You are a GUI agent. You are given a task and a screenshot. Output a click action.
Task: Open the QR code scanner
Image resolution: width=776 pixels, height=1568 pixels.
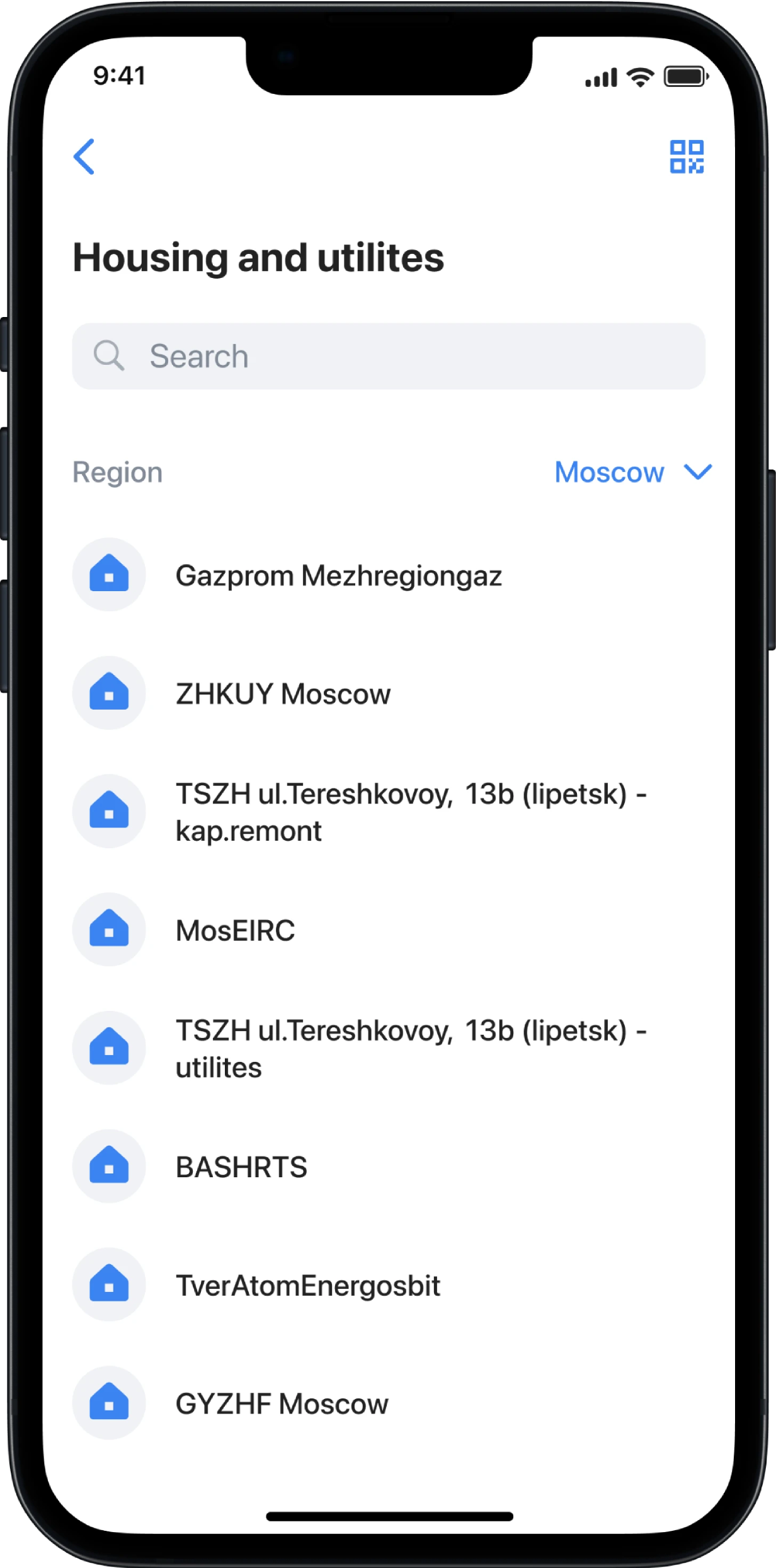tap(686, 156)
